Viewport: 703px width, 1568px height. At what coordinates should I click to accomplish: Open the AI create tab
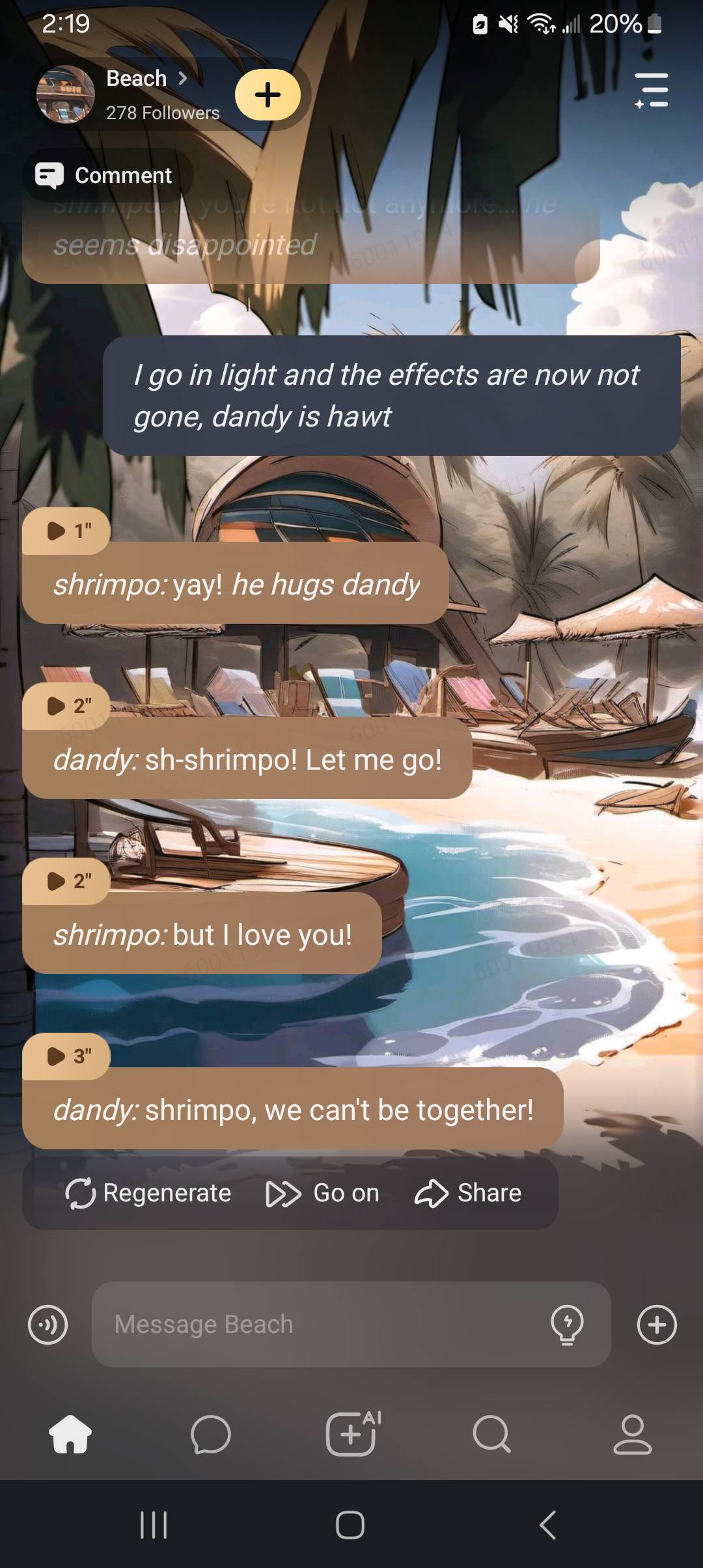click(x=352, y=1433)
